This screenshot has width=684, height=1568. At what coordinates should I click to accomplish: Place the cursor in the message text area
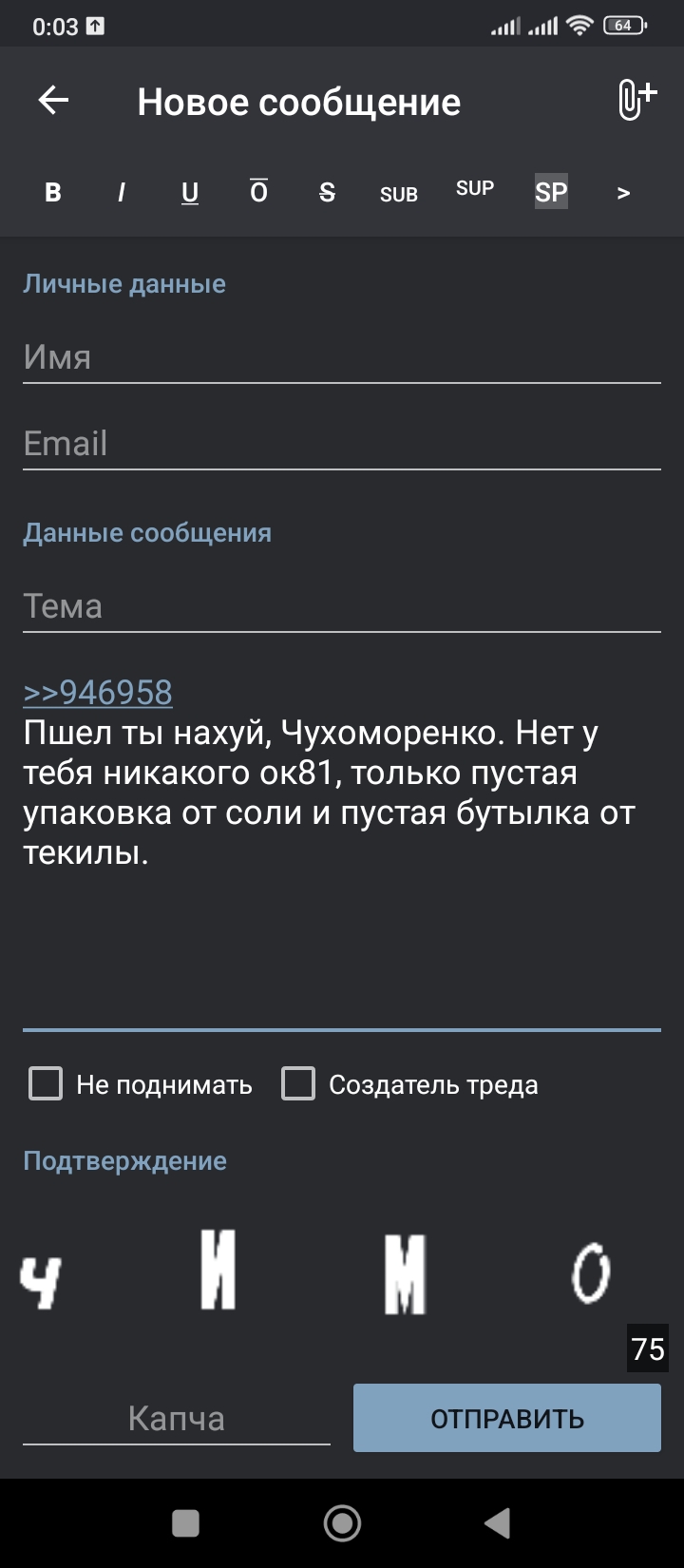tap(342, 851)
